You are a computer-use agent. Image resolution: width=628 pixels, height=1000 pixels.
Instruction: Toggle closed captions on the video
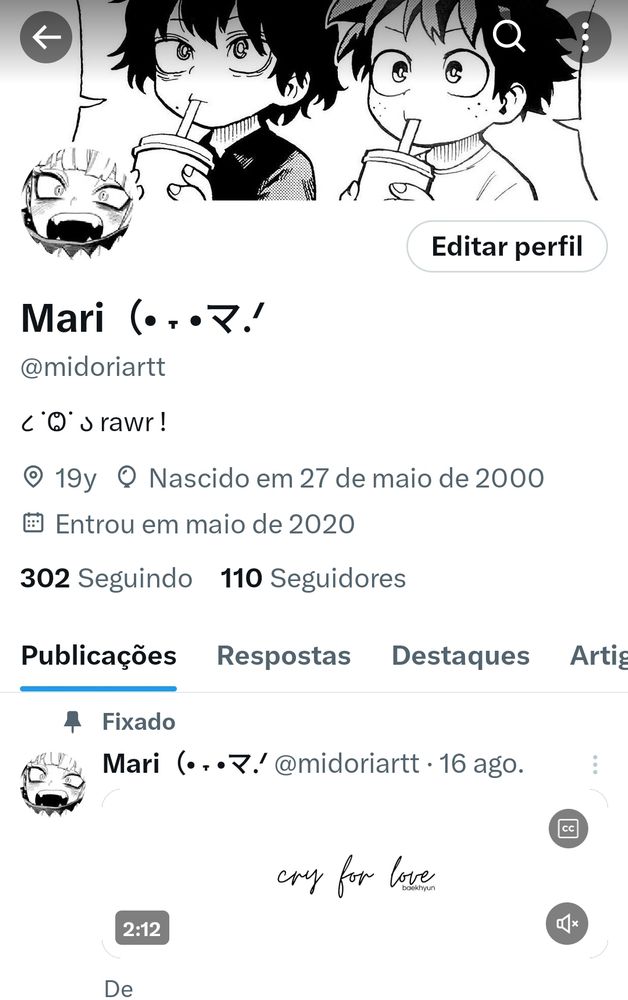(568, 828)
